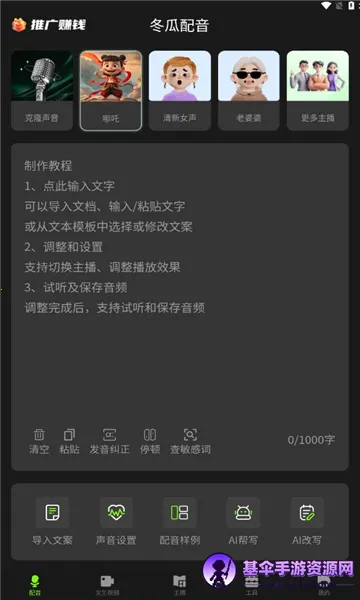Tap the text area to input script

(x=180, y=283)
